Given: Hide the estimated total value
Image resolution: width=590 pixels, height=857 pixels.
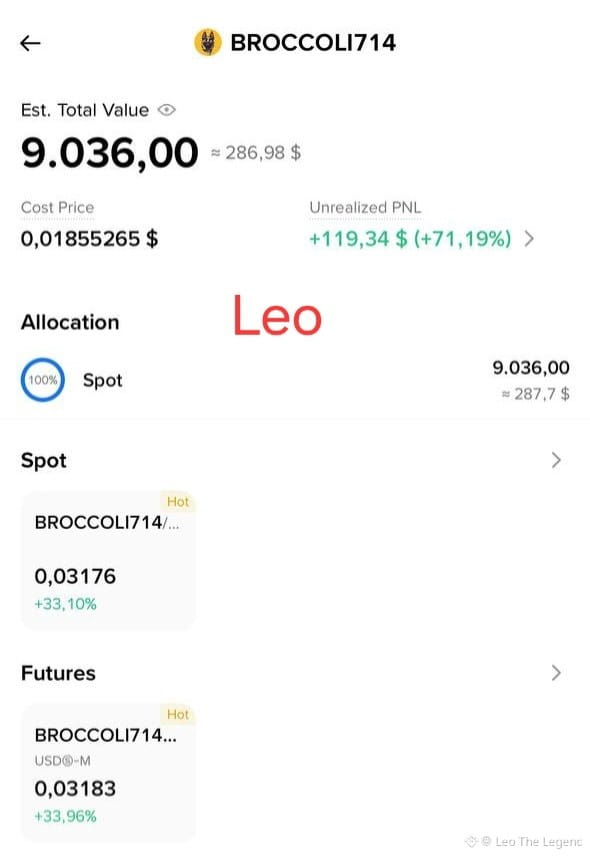Looking at the screenshot, I should pos(166,110).
